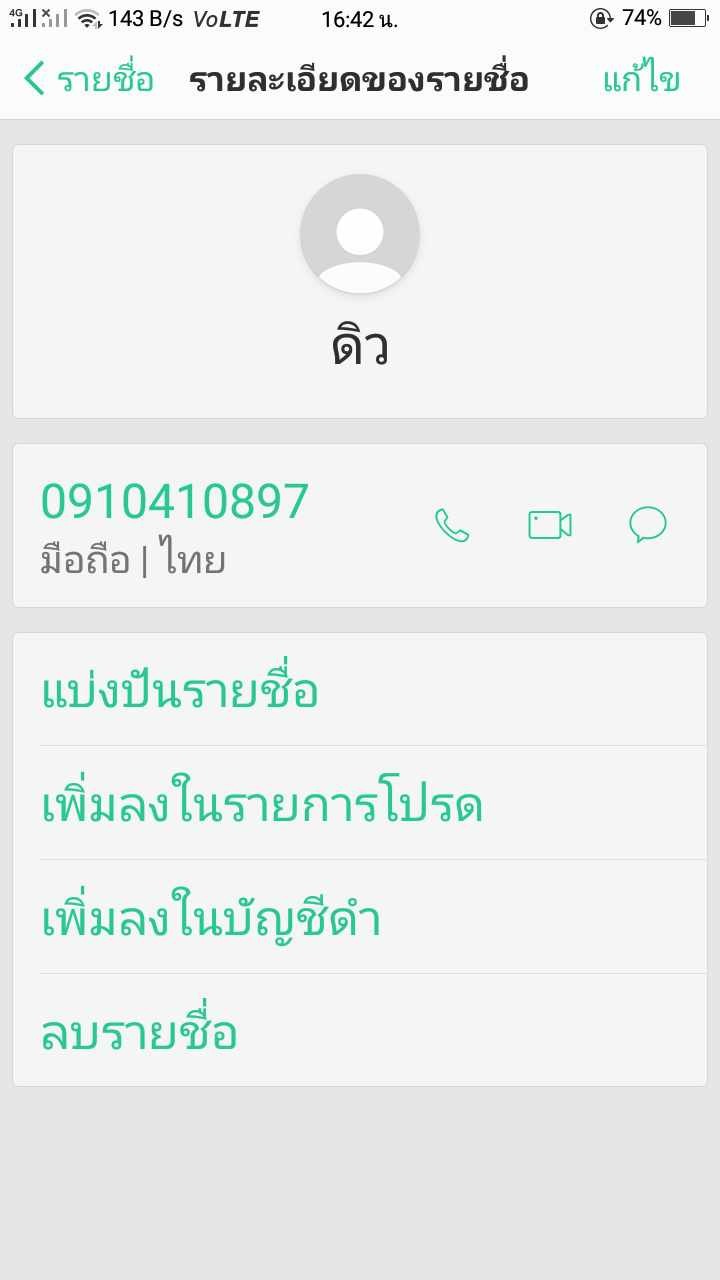Tap ลบรายชื่อ to delete contact

139,1033
